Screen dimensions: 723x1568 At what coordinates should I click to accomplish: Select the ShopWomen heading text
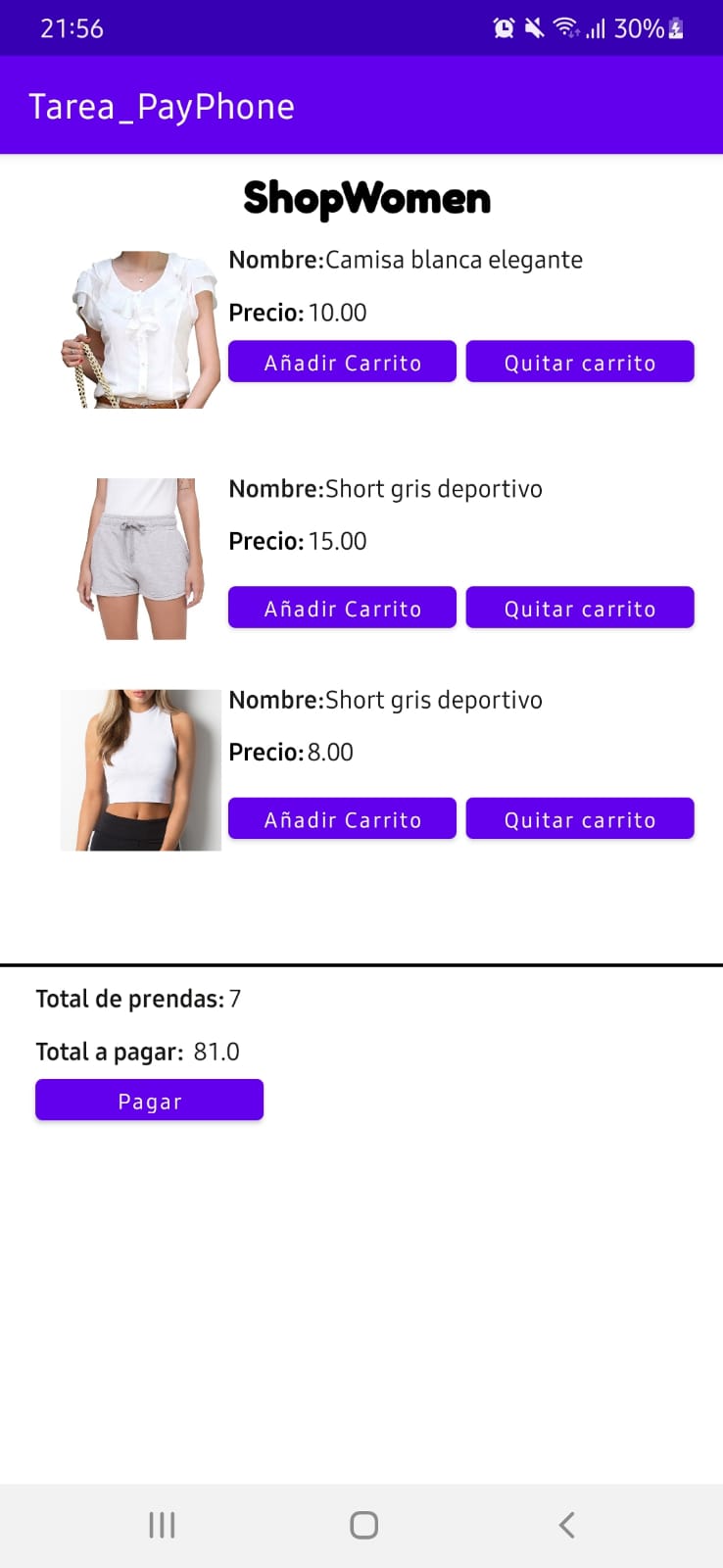(365, 198)
